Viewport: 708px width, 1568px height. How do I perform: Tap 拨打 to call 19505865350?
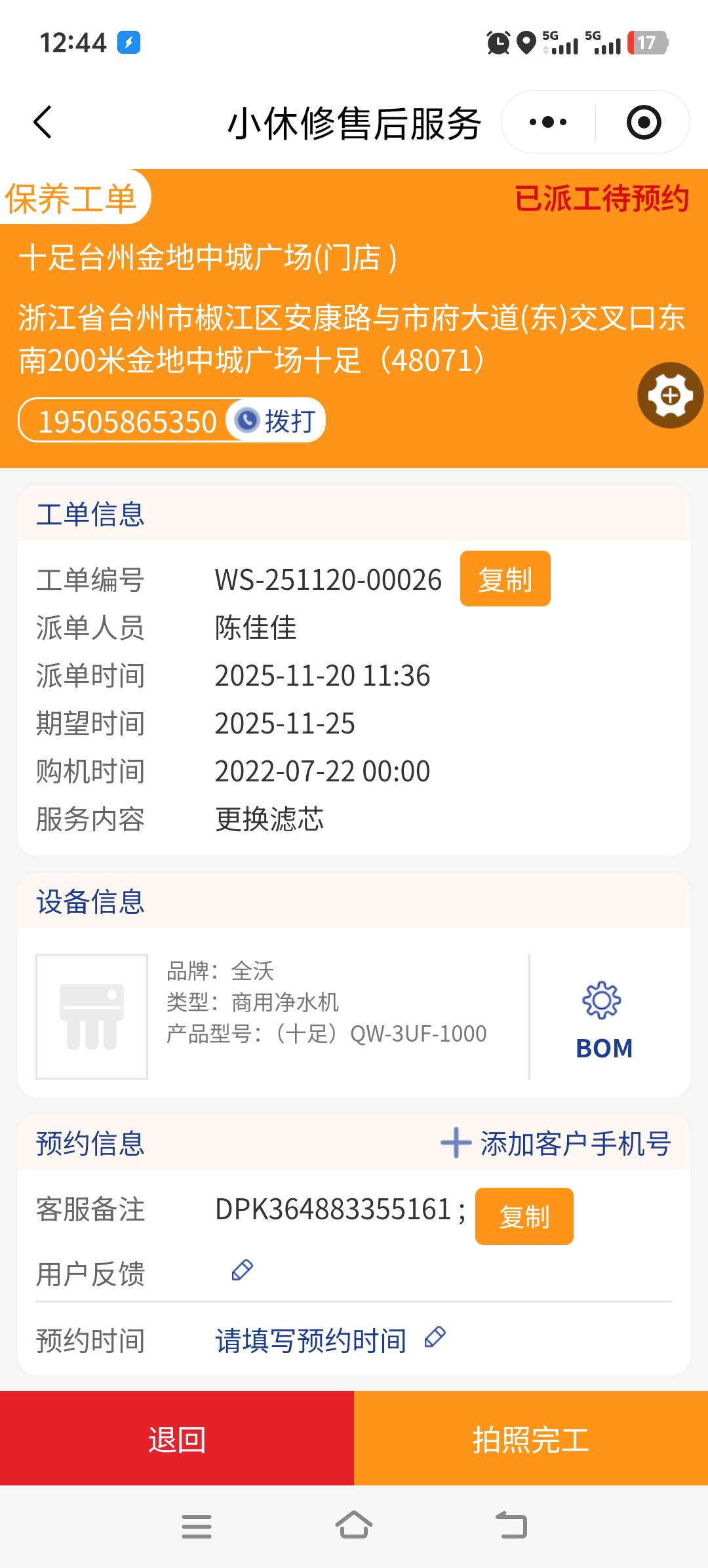click(277, 421)
